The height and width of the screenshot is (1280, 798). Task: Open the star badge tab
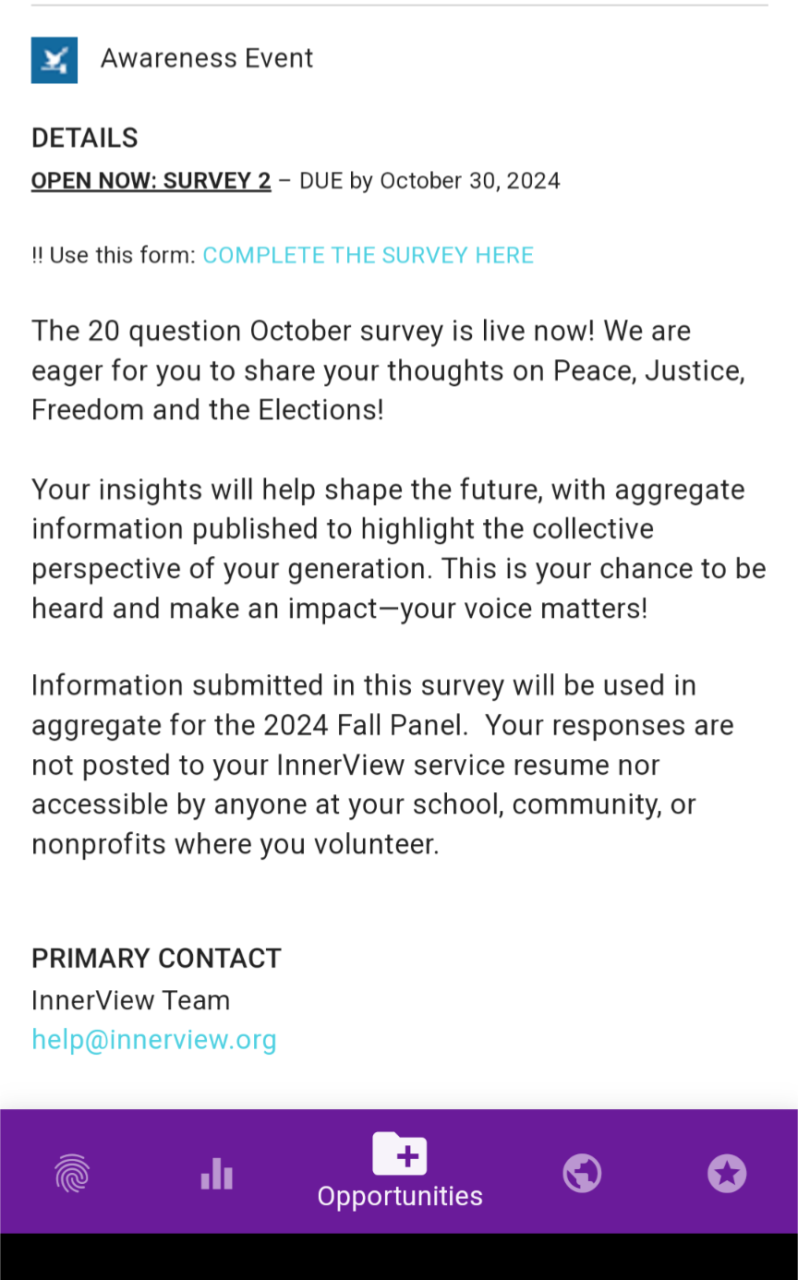[727, 1173]
